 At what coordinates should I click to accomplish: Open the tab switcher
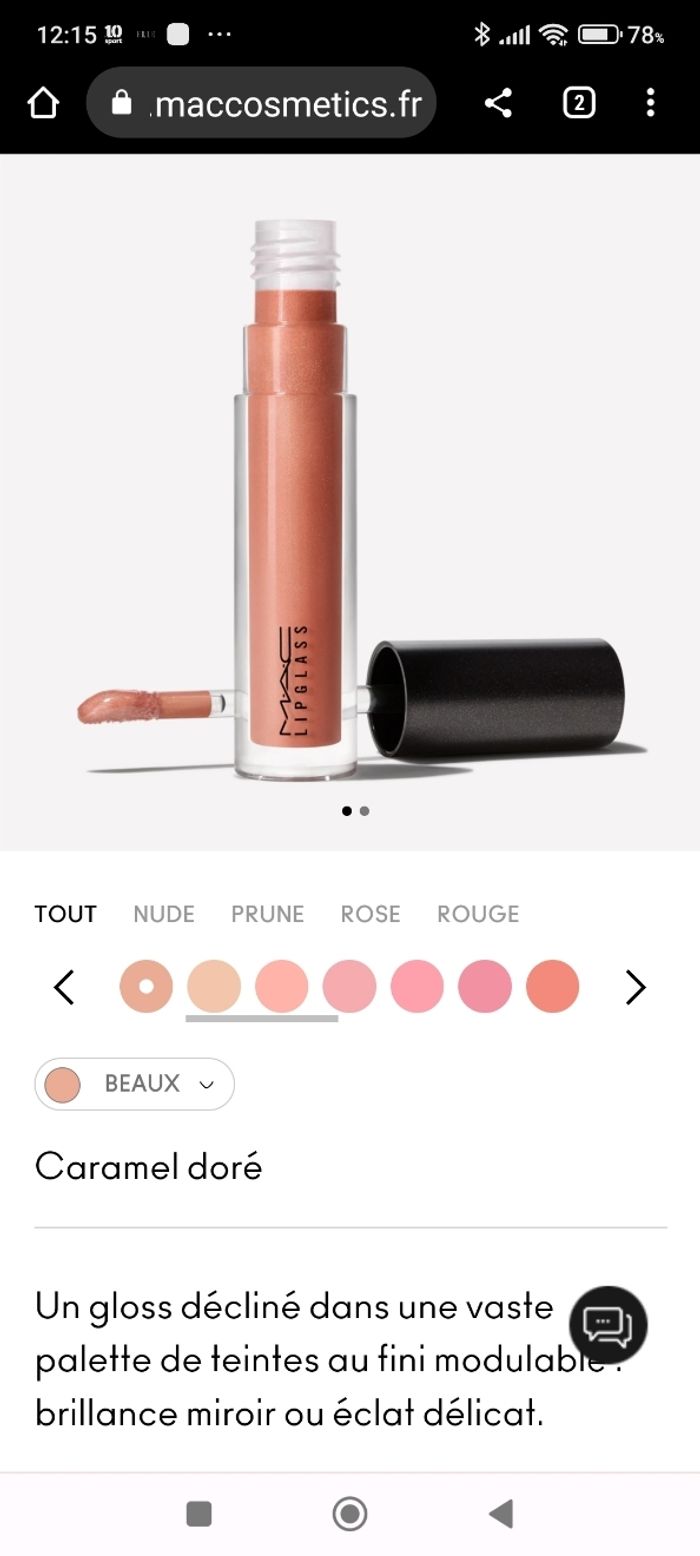point(579,102)
